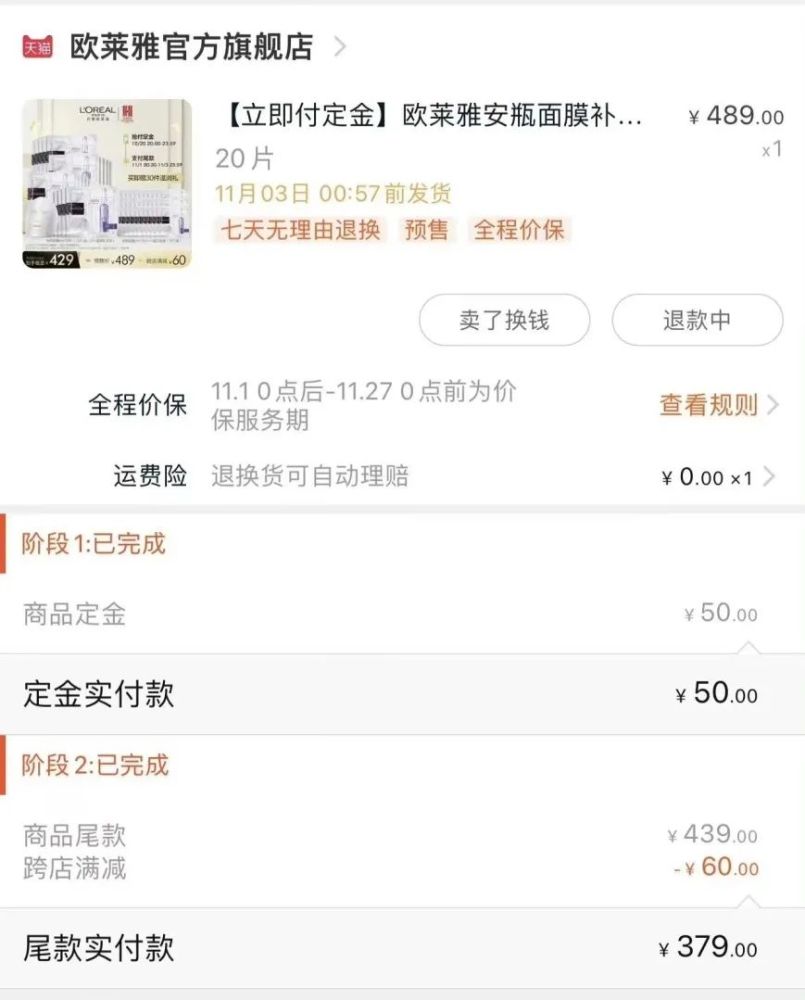Click the 卖了换钱 button
Image resolution: width=805 pixels, height=1000 pixels.
(x=504, y=320)
